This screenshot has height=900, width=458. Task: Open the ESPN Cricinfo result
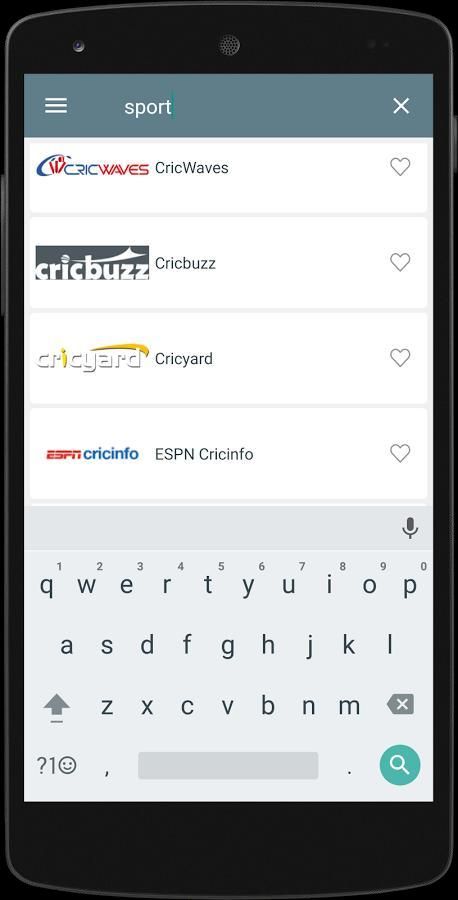pos(228,453)
